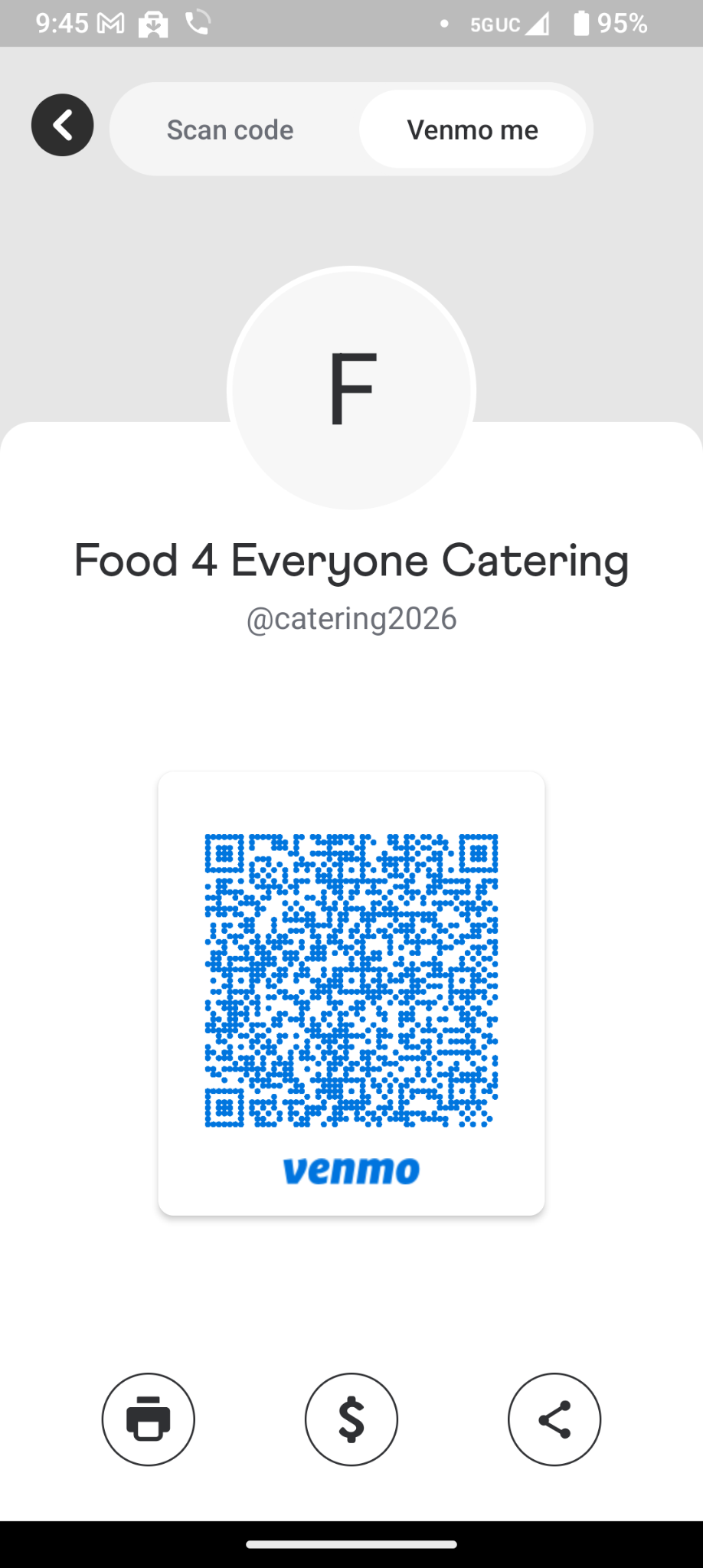Viewport: 703px width, 1568px height.
Task: Go back using the arrow button
Action: point(62,126)
